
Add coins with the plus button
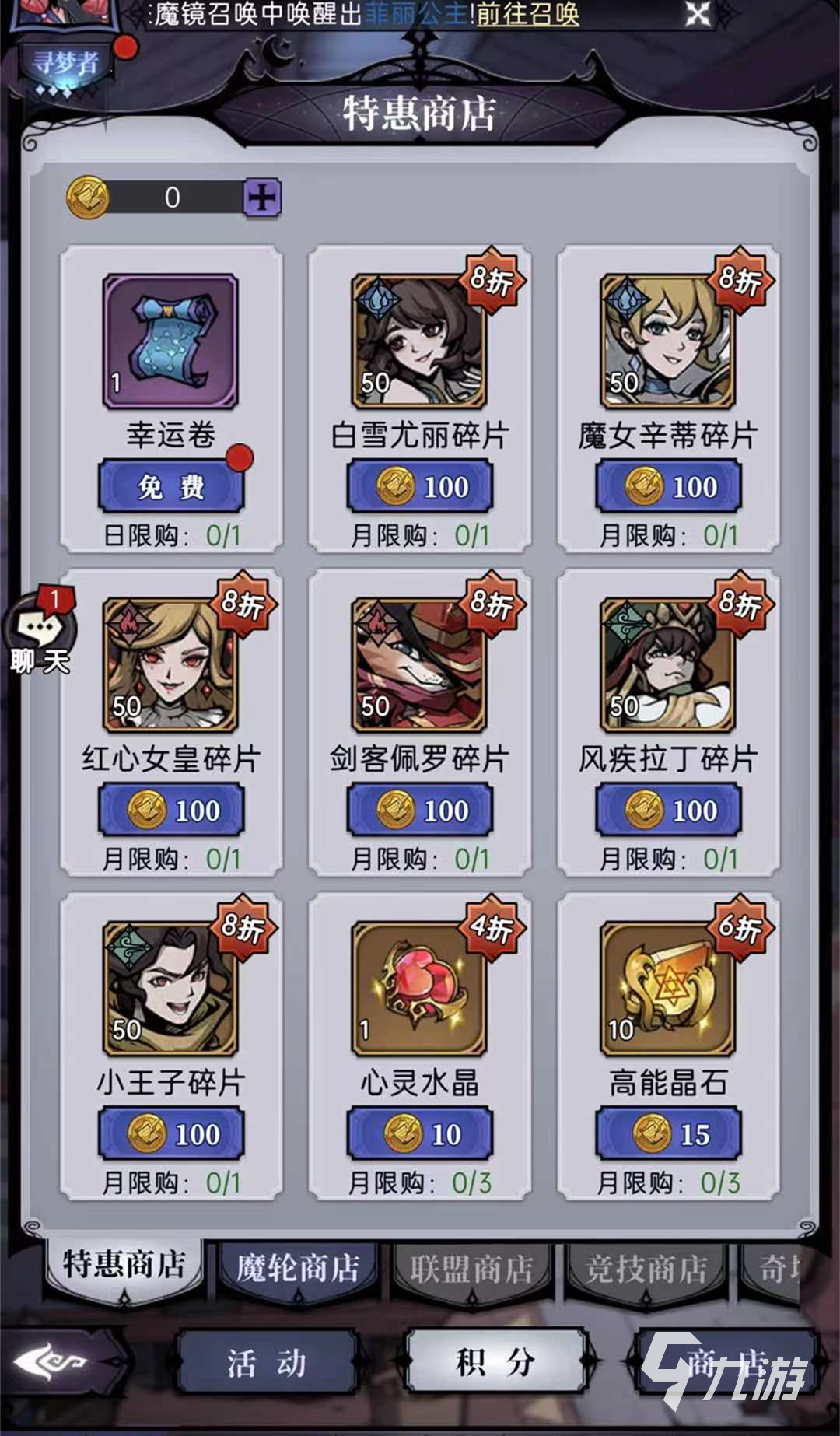pyautogui.click(x=262, y=198)
